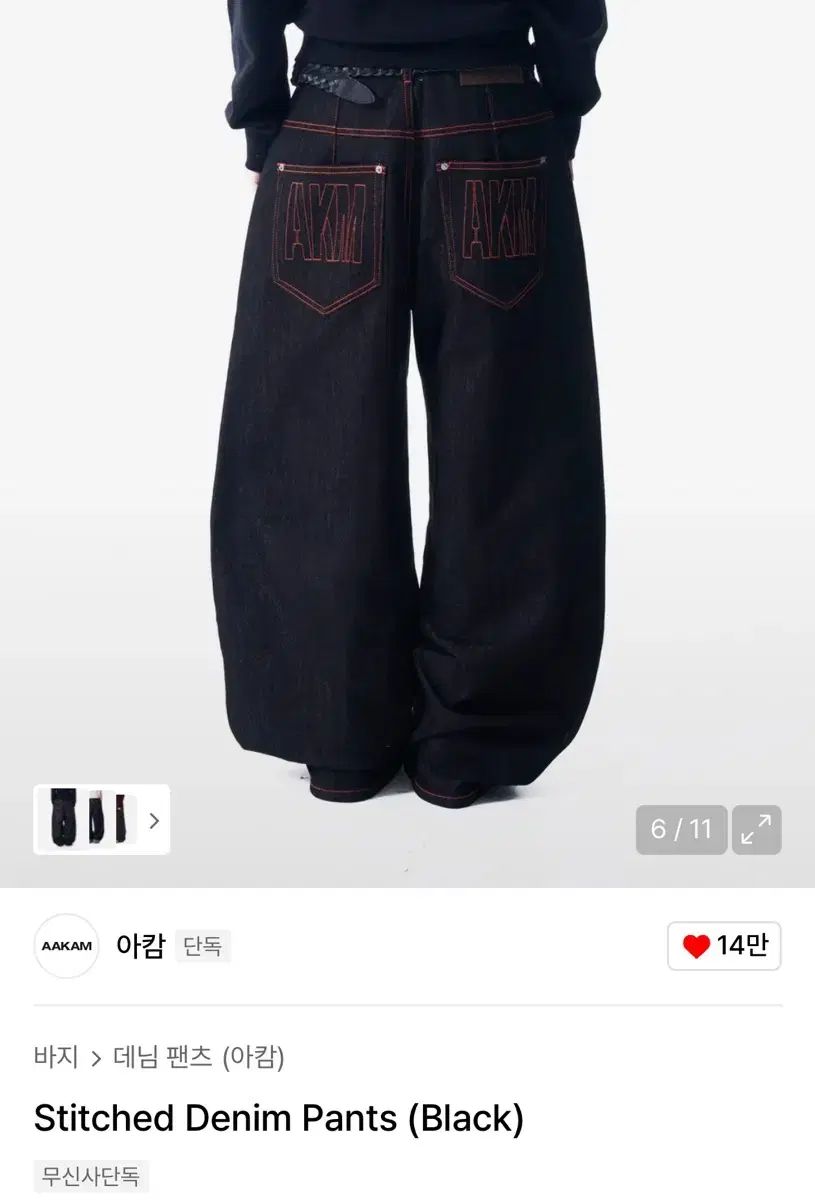The width and height of the screenshot is (815, 1200).
Task: Expand the product image to fullscreen
Action: point(756,830)
